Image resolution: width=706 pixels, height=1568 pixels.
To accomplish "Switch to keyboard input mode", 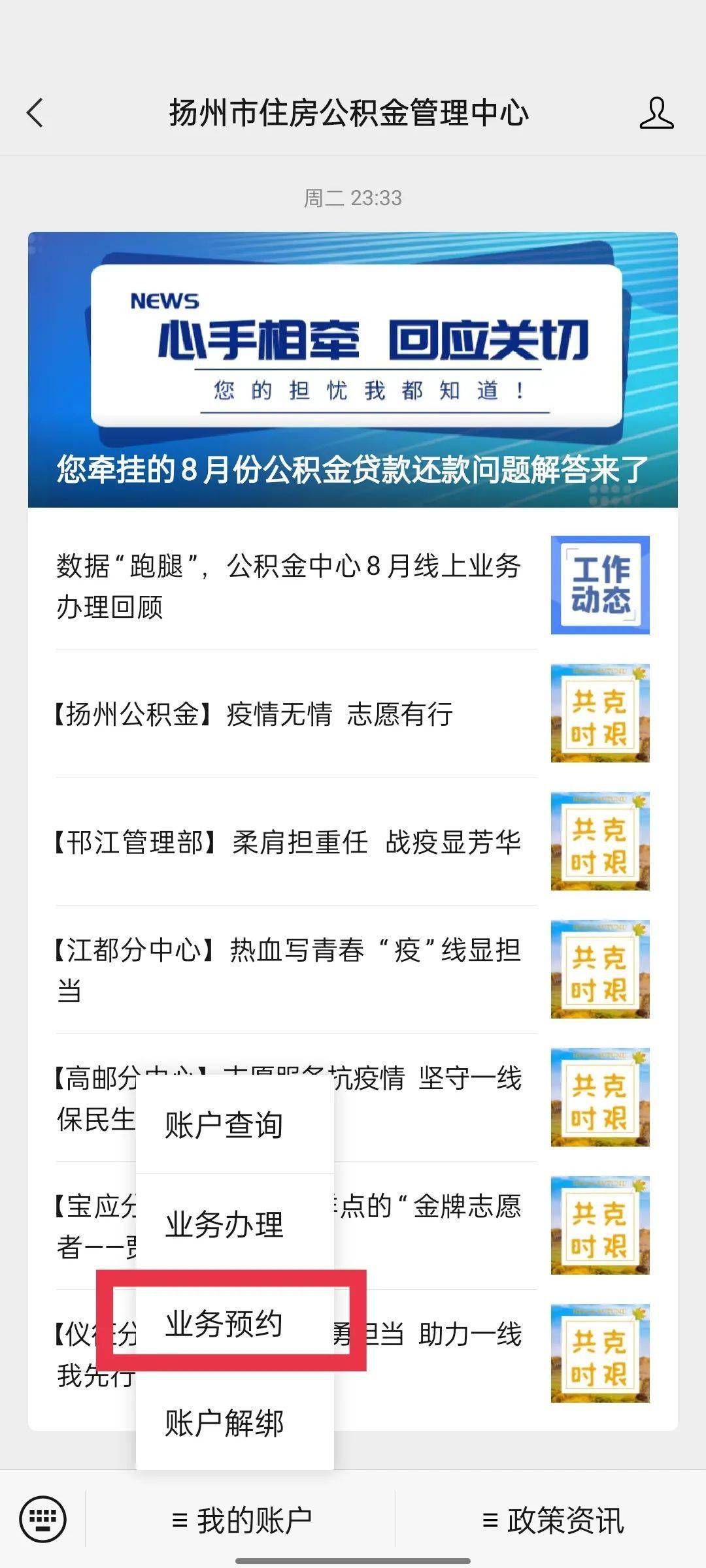I will pos(43,1519).
